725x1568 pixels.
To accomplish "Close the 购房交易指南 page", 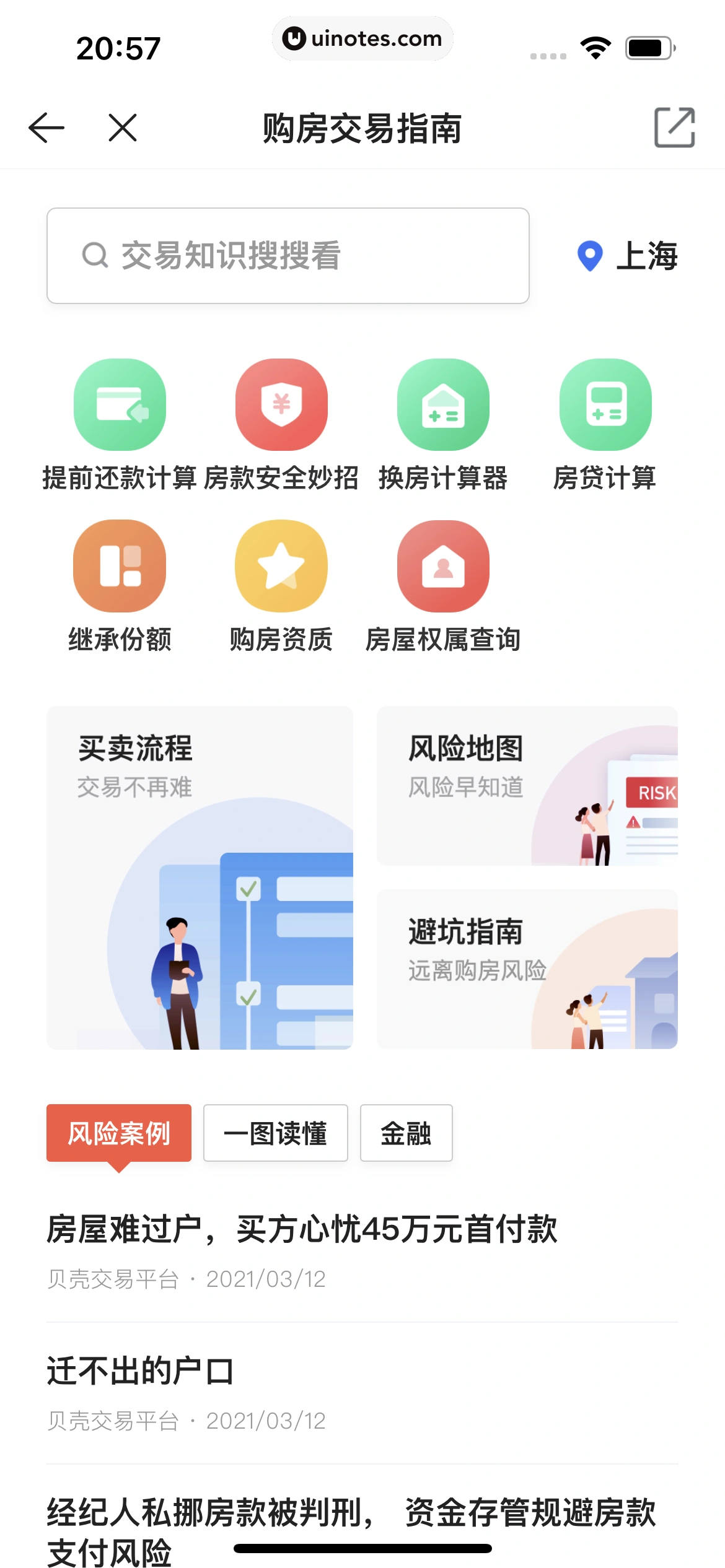I will pos(123,128).
